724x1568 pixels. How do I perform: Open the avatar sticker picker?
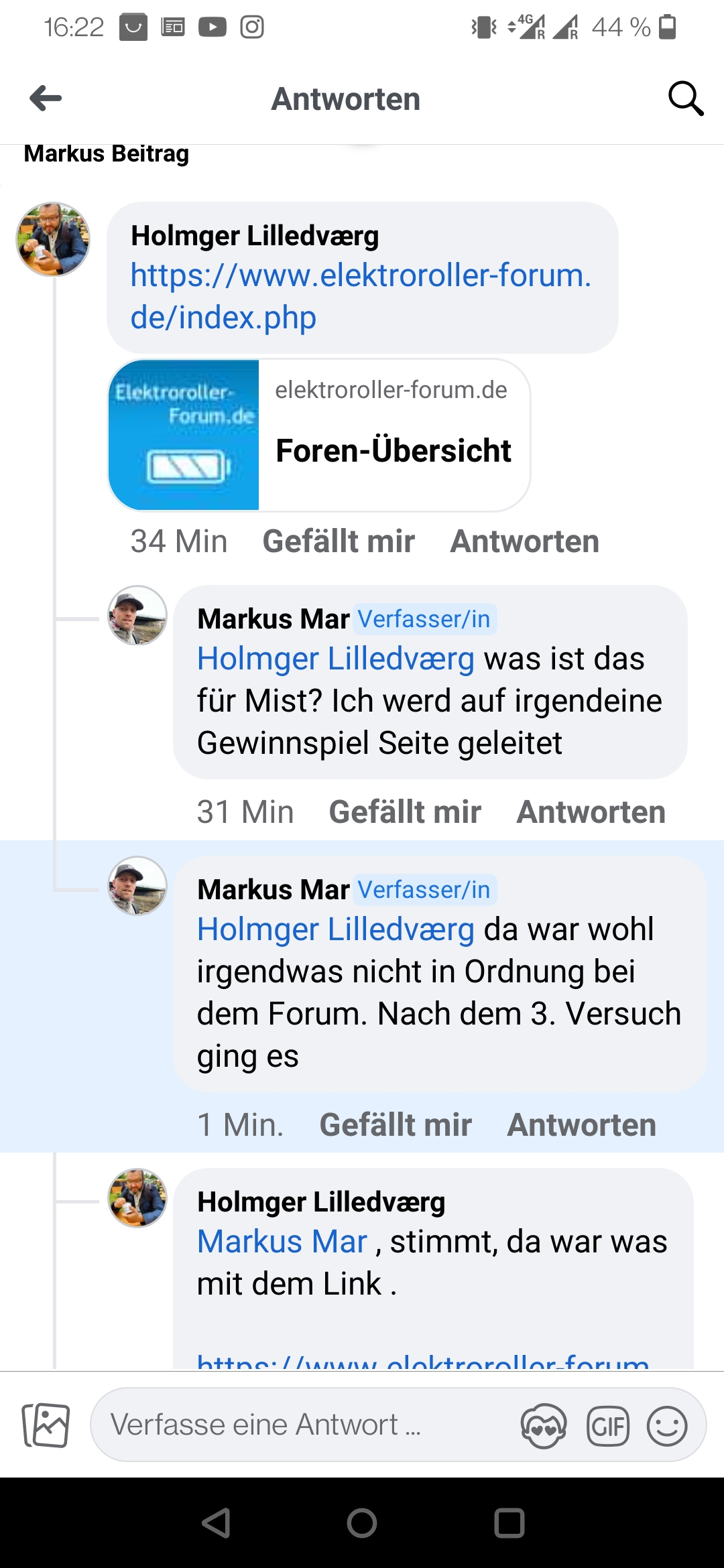[543, 1426]
